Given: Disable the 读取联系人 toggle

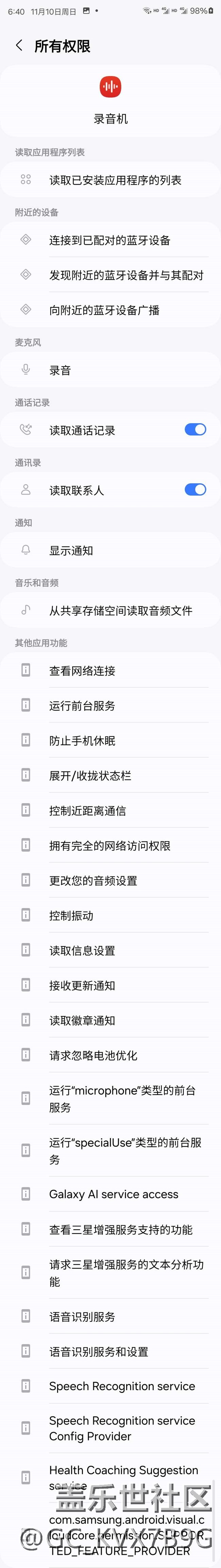Looking at the screenshot, I should click(x=195, y=490).
